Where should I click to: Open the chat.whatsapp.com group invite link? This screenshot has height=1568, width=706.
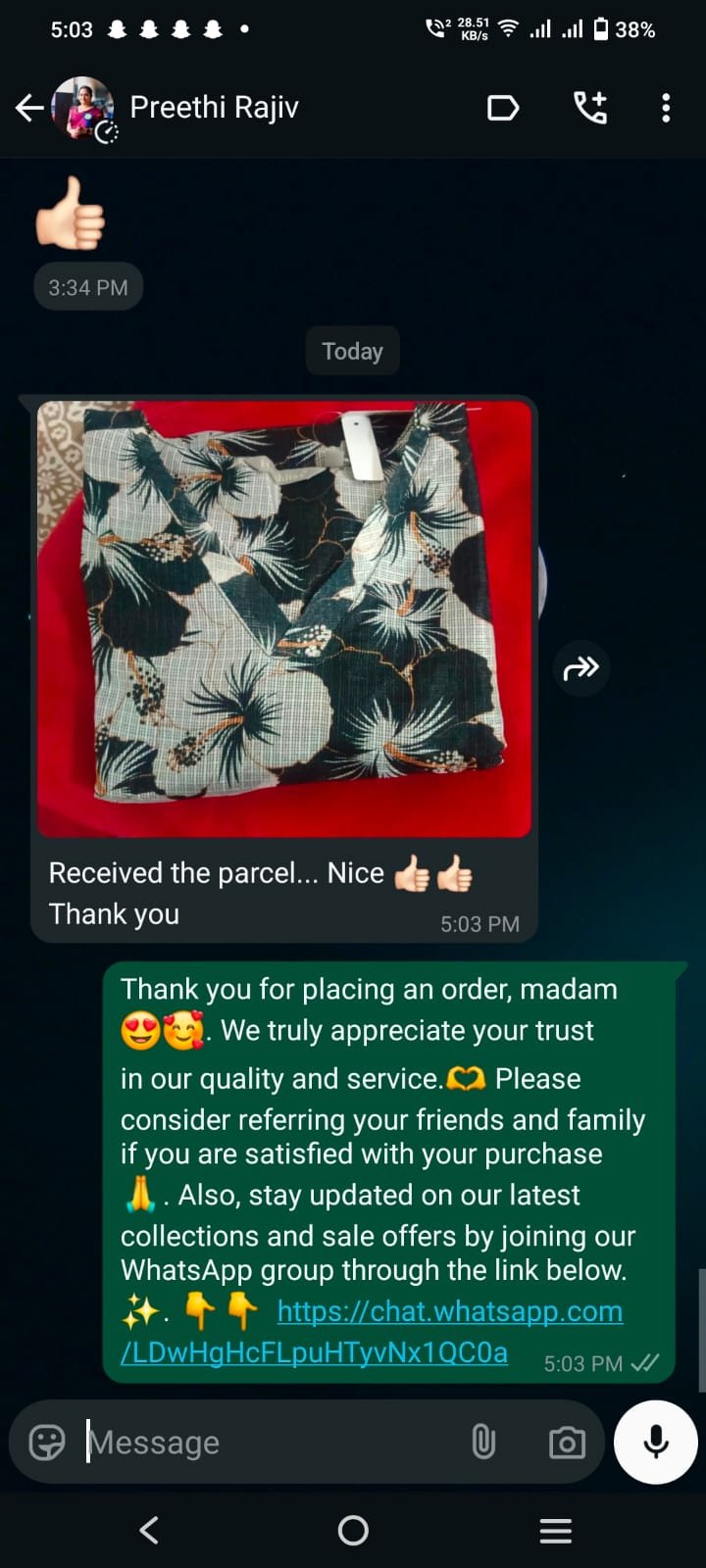click(372, 1332)
